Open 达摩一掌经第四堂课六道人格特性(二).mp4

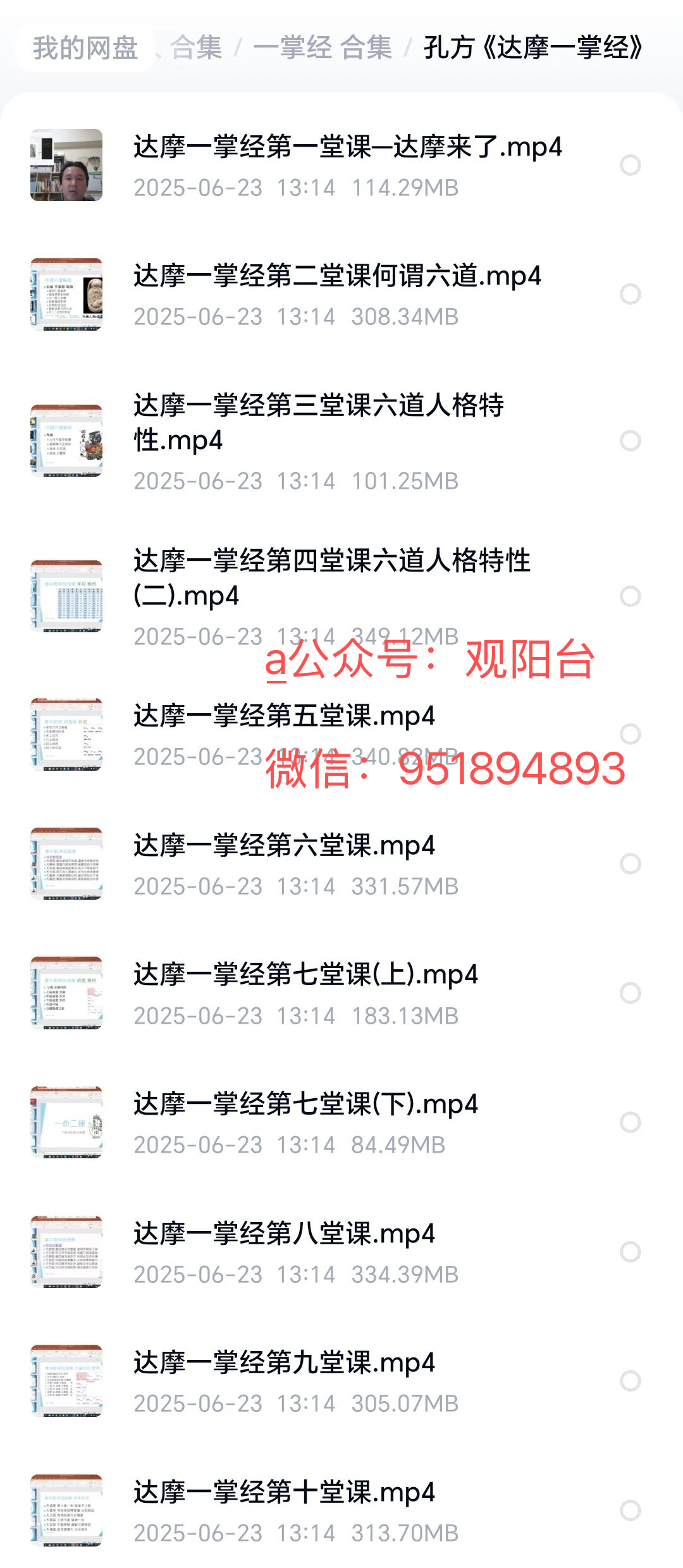pos(331,577)
